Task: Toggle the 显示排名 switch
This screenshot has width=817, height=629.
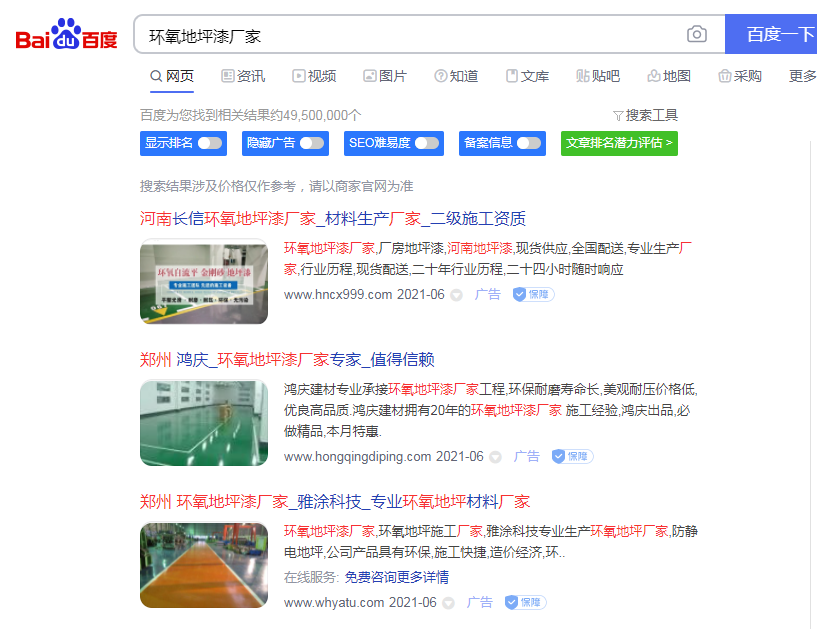Action: 210,143
